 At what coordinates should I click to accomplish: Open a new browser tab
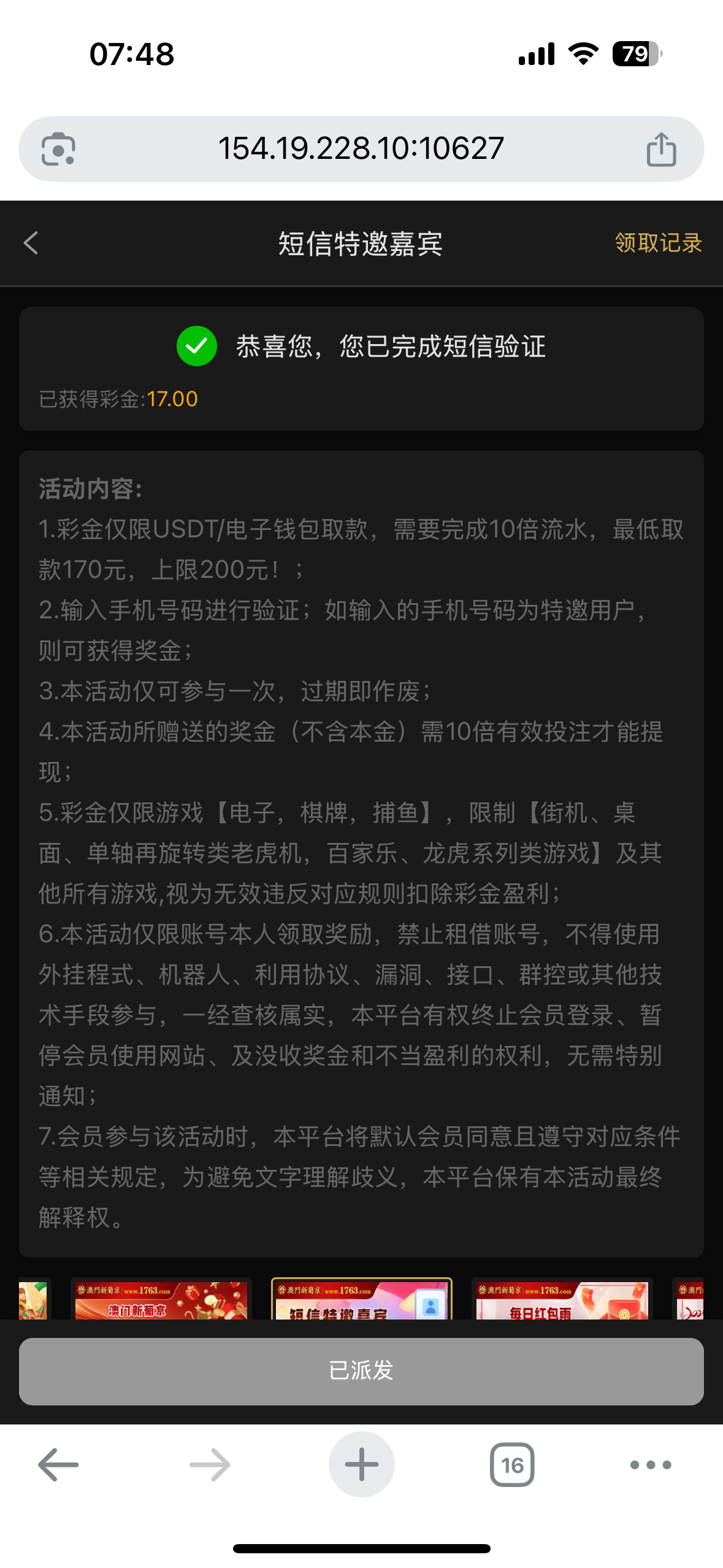[x=361, y=1465]
